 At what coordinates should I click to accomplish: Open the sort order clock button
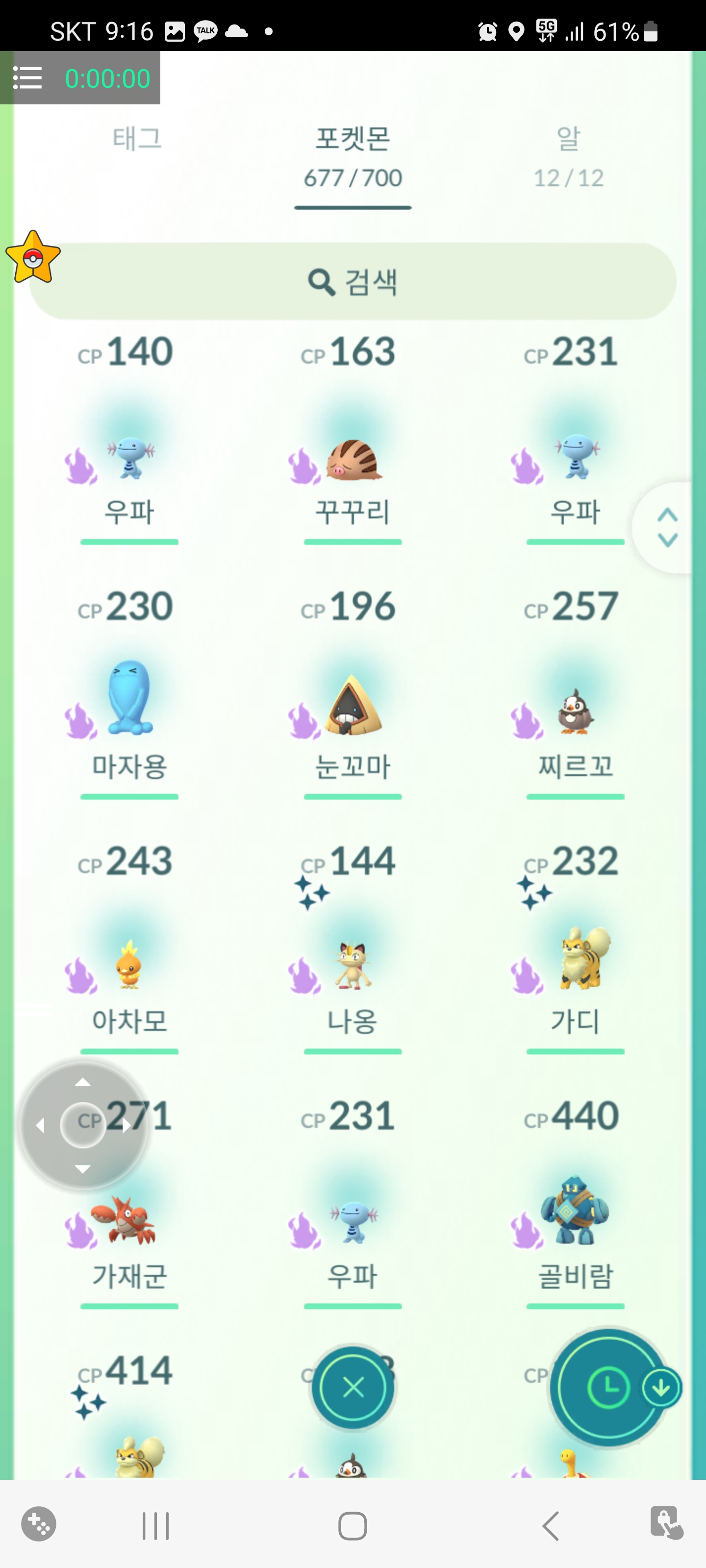[x=608, y=1388]
